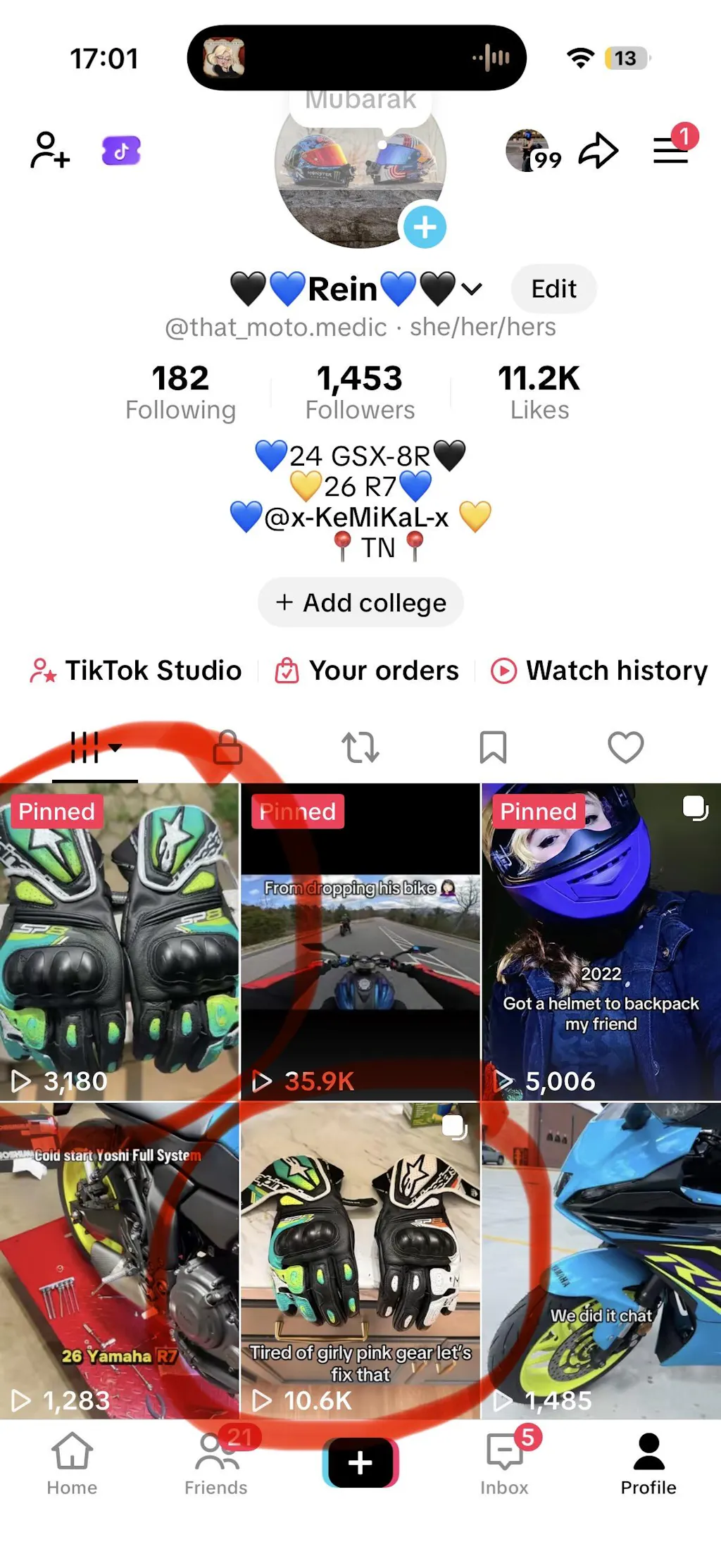
Task: Open TikTok Studio
Action: (137, 671)
